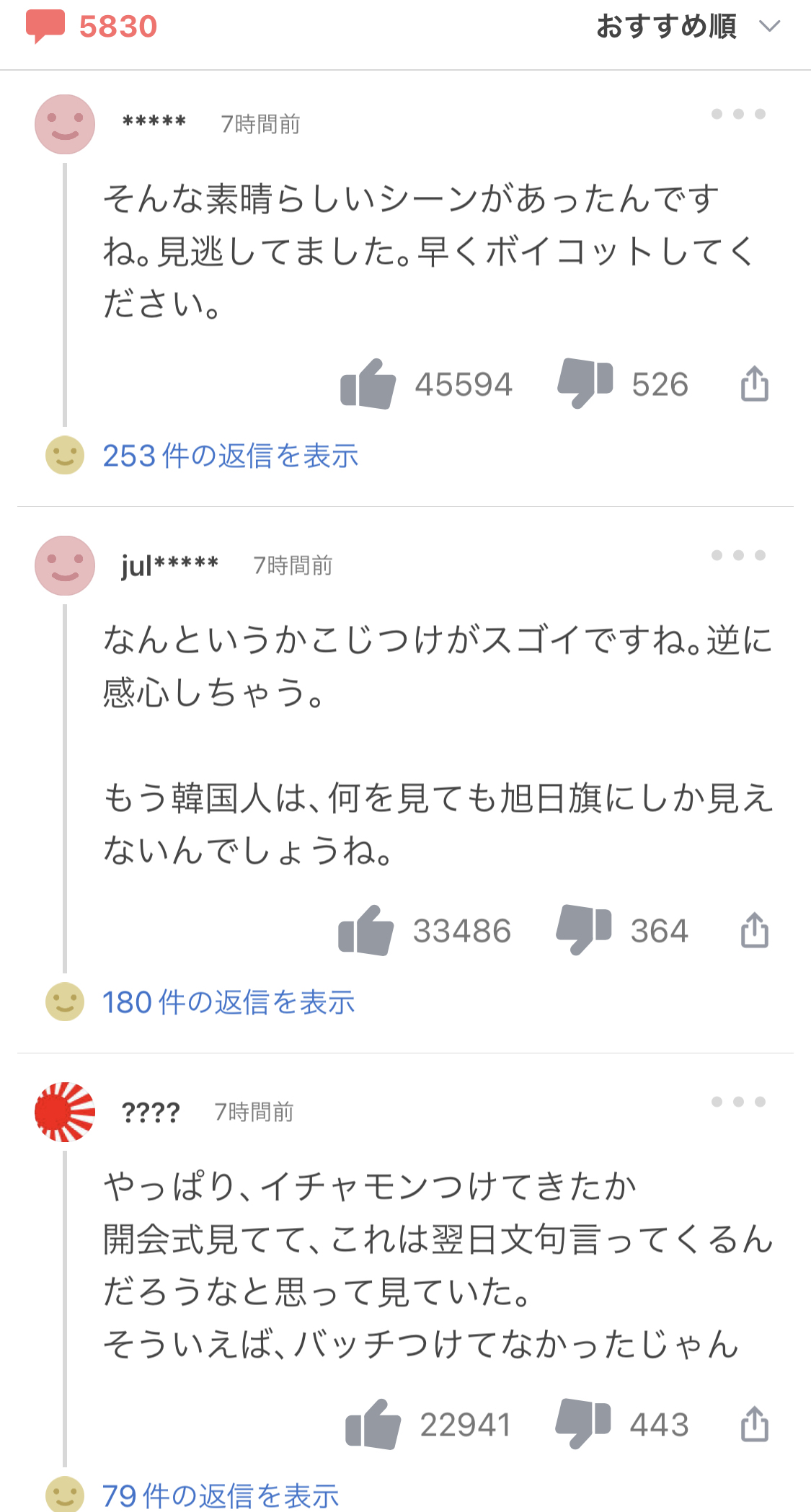This screenshot has width=811, height=1512.
Task: Expand 79件の返信を表示
Action: tap(220, 1495)
